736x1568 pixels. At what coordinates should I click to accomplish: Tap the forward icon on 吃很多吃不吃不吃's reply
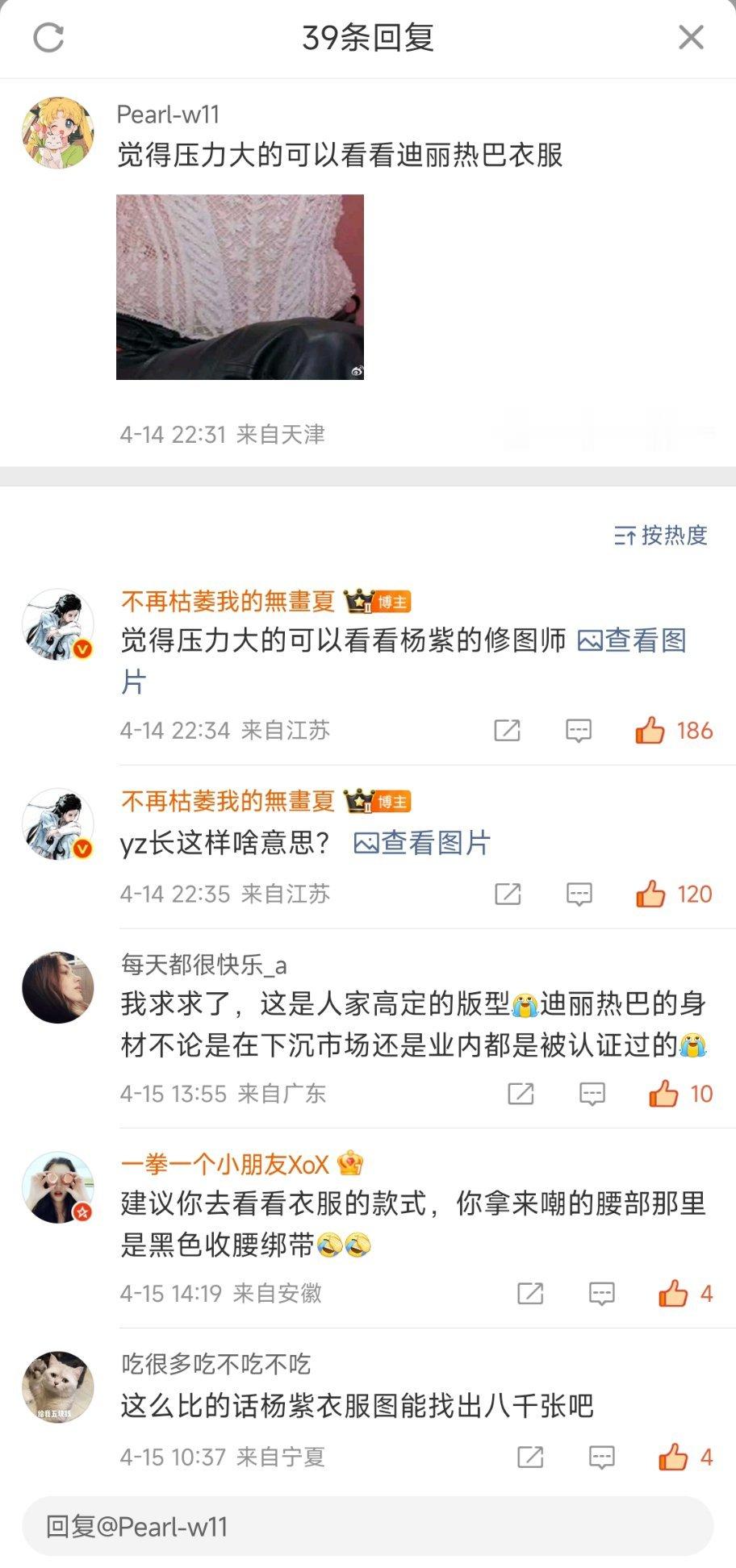tap(529, 1457)
